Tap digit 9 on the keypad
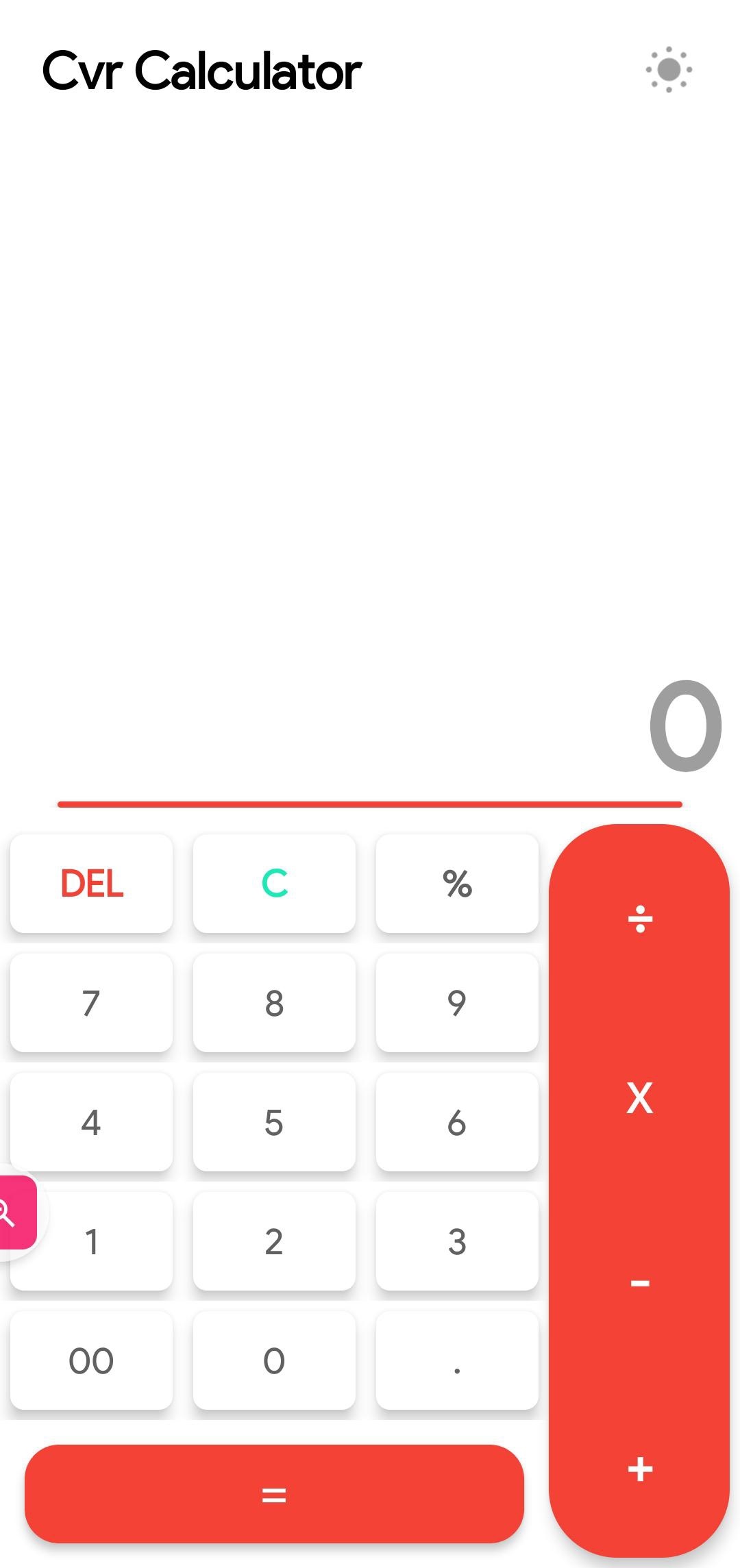 458,1003
